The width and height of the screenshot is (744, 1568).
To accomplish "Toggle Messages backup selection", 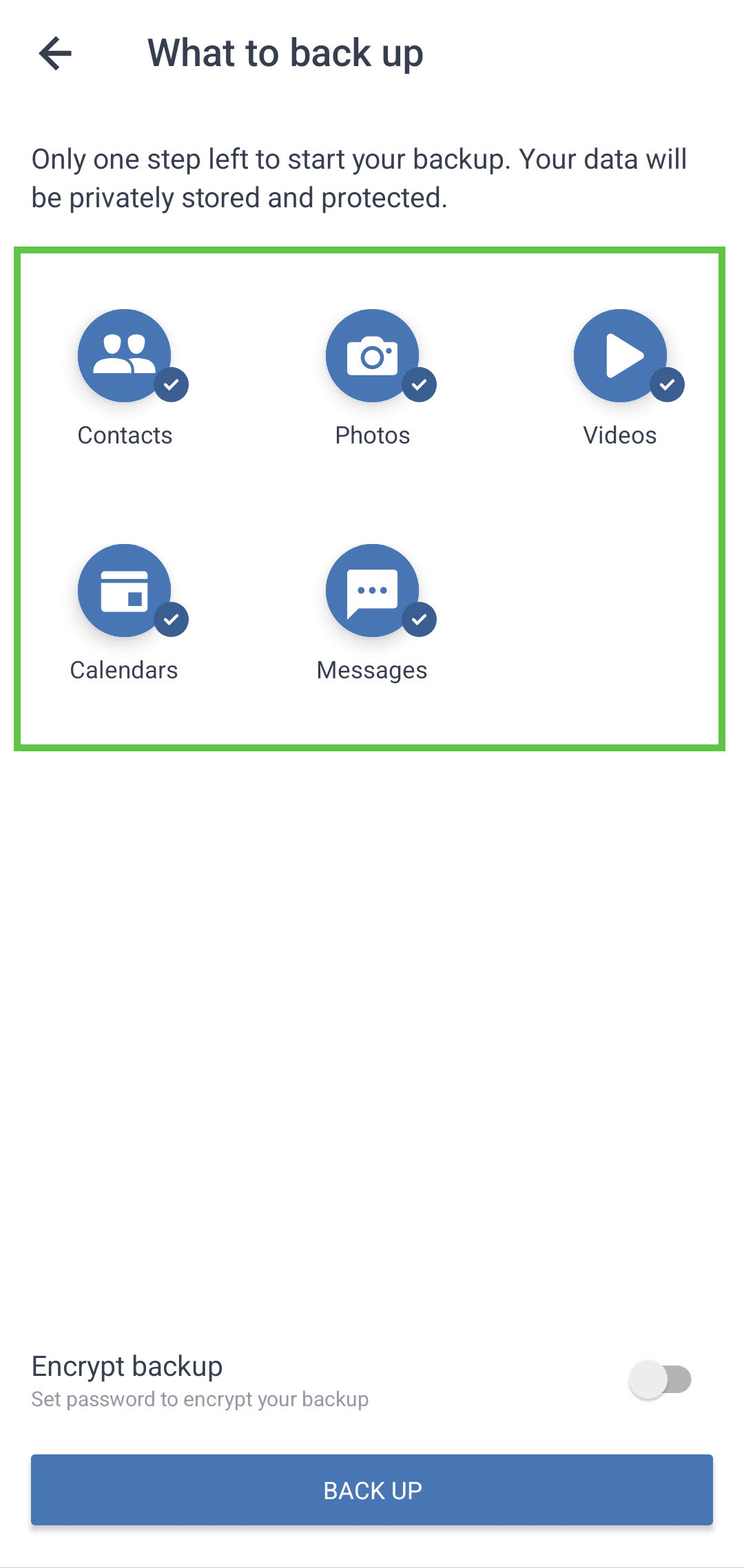I will (373, 591).
